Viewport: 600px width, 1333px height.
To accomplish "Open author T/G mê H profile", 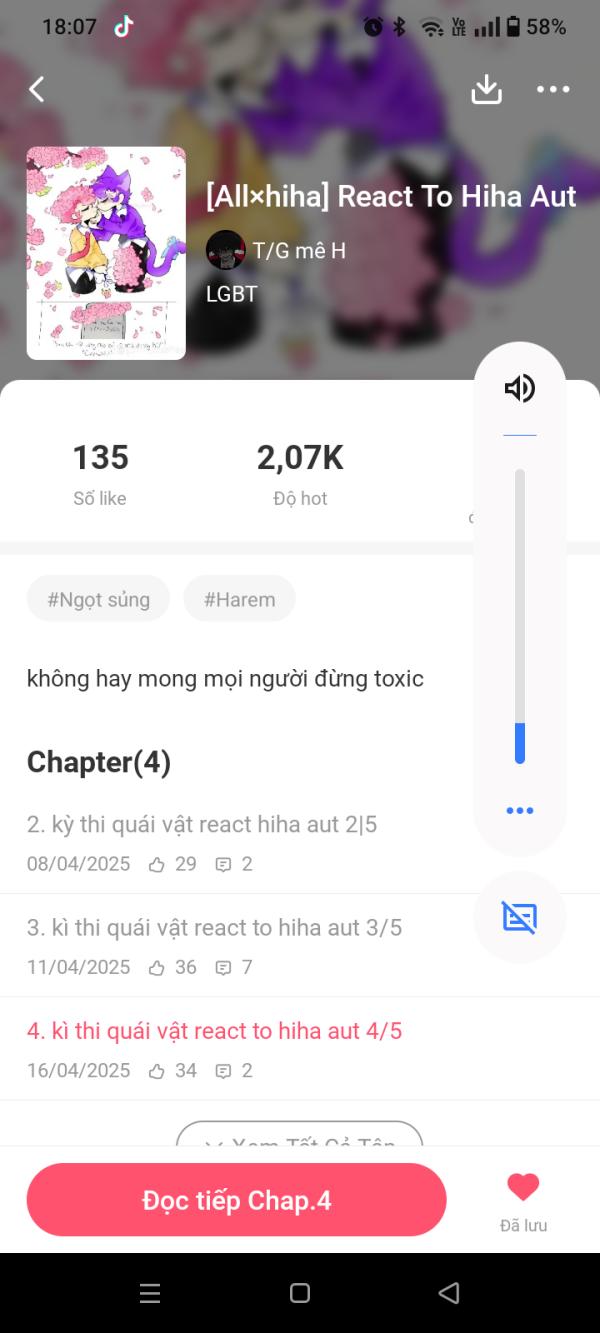I will (276, 251).
